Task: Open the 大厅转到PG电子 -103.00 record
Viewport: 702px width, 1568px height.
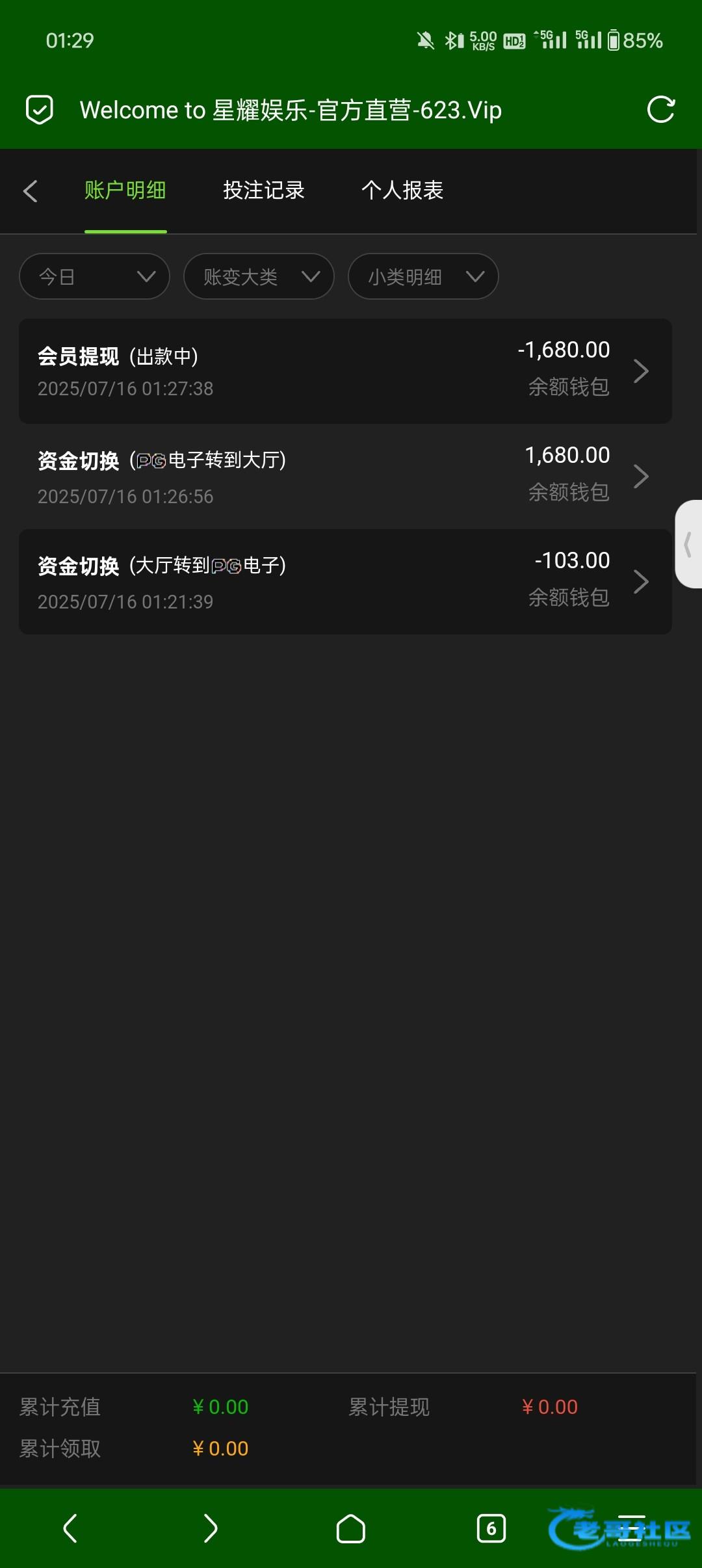Action: [345, 582]
